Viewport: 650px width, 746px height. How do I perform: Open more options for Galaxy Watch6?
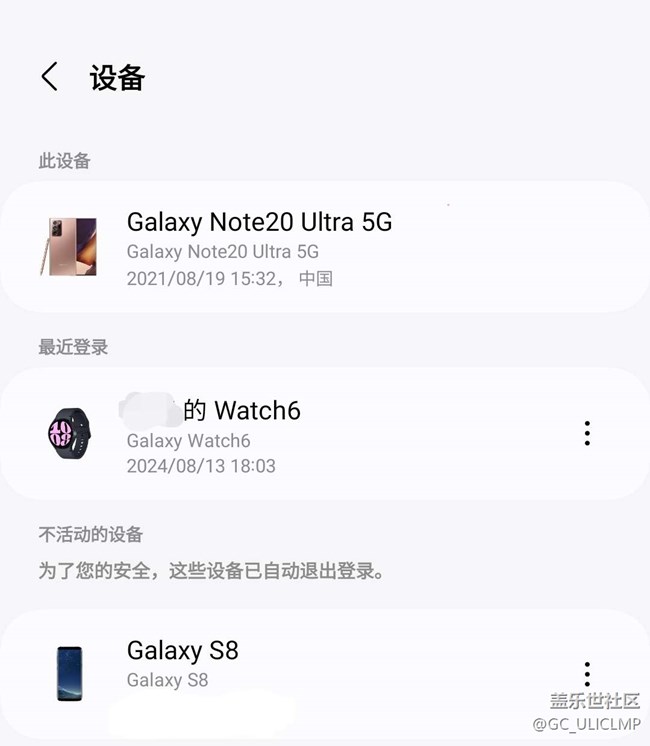point(587,433)
